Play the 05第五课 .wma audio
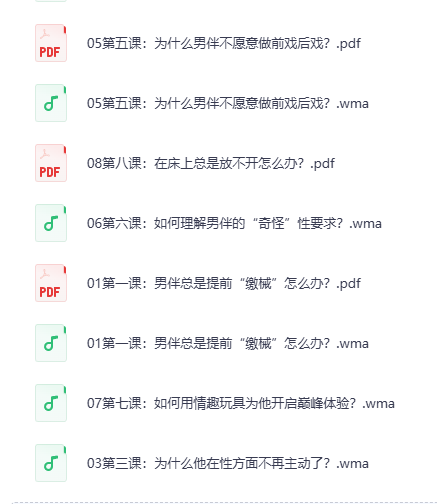Screen dimensions: 437x504 (228, 103)
